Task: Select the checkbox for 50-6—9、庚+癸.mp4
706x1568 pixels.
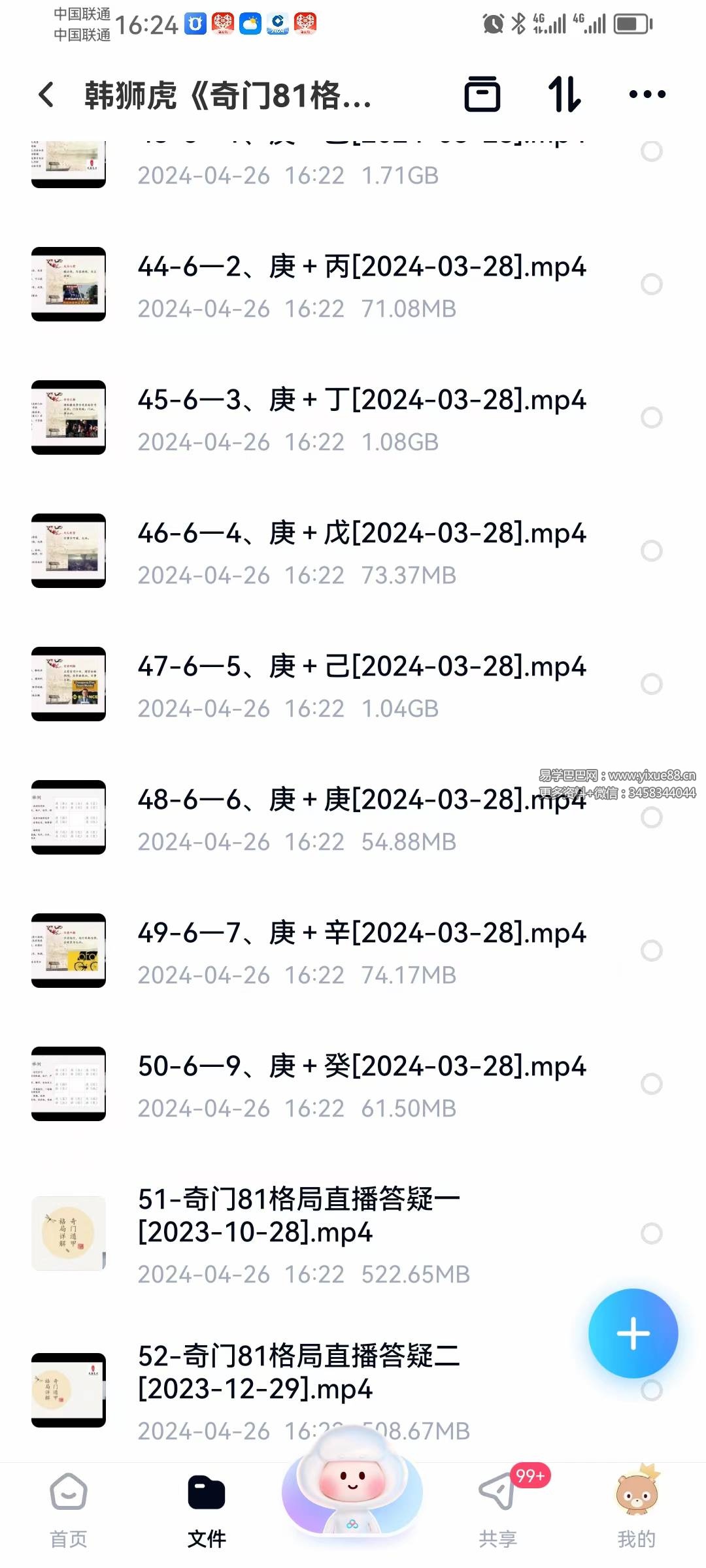Action: [x=651, y=1084]
